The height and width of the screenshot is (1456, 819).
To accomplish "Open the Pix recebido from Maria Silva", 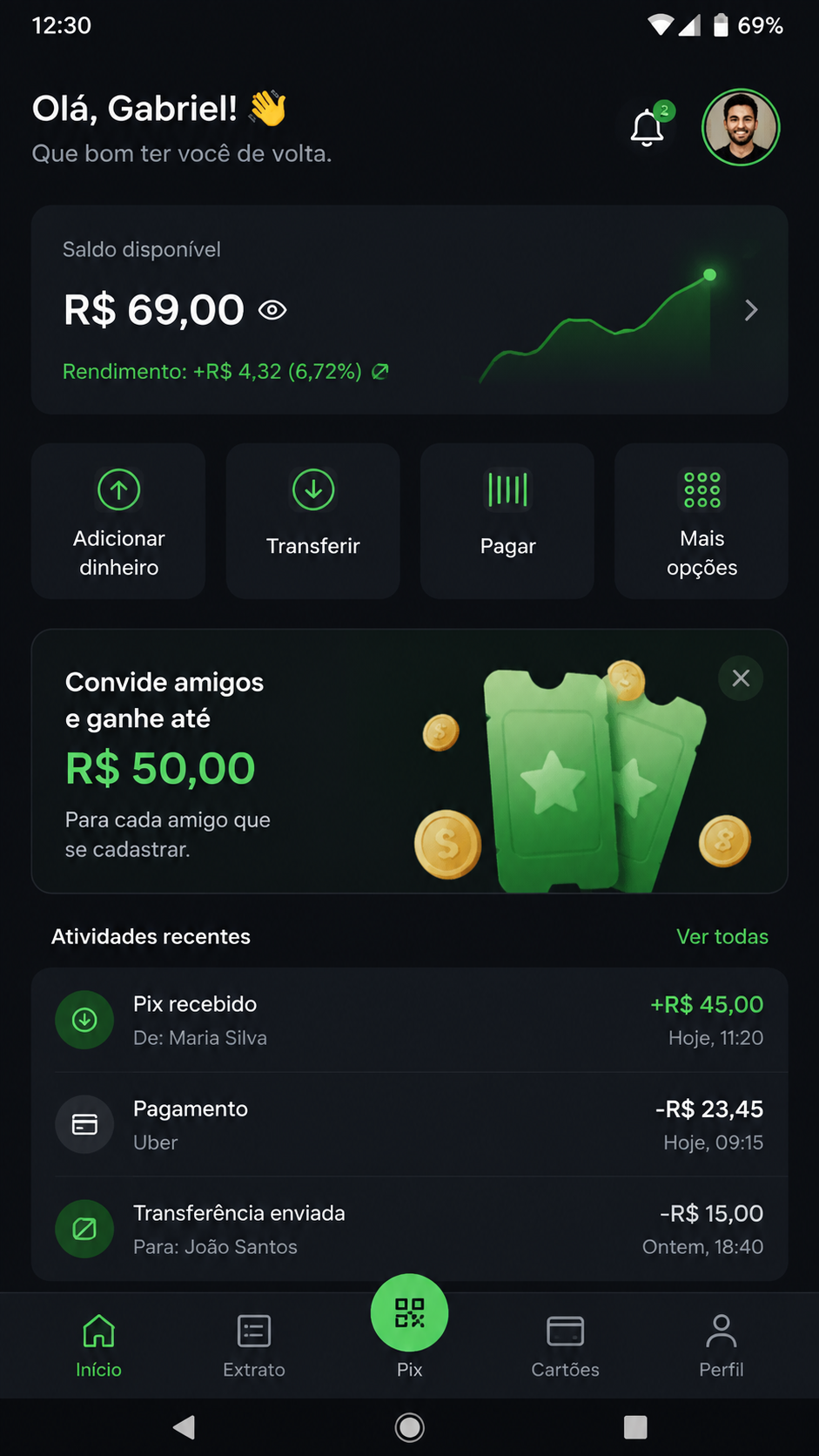I will pos(409,1020).
